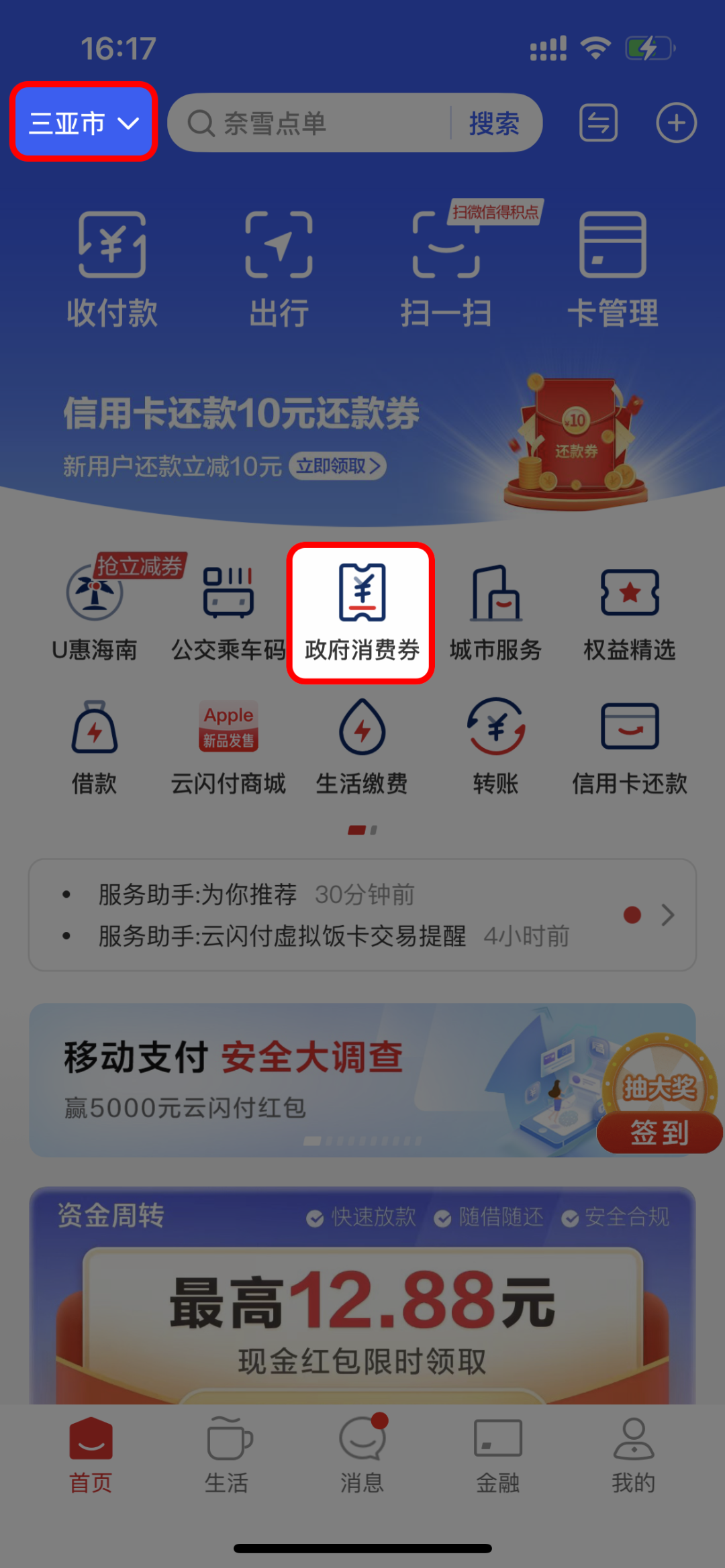This screenshot has width=725, height=1568.
Task: Open 政府消费券 government coupons
Action: 362,613
